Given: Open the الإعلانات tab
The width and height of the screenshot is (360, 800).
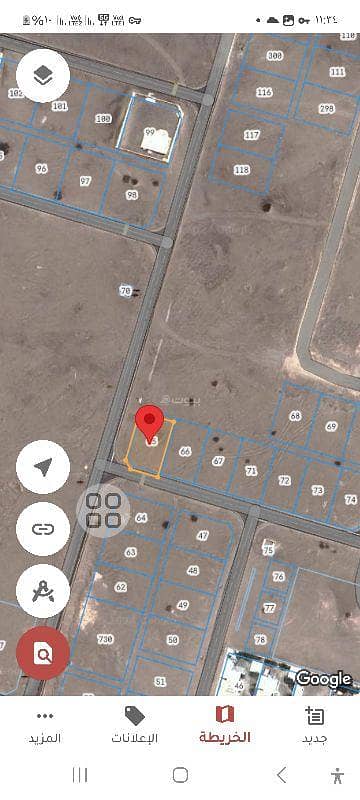Looking at the screenshot, I should click(x=135, y=726).
